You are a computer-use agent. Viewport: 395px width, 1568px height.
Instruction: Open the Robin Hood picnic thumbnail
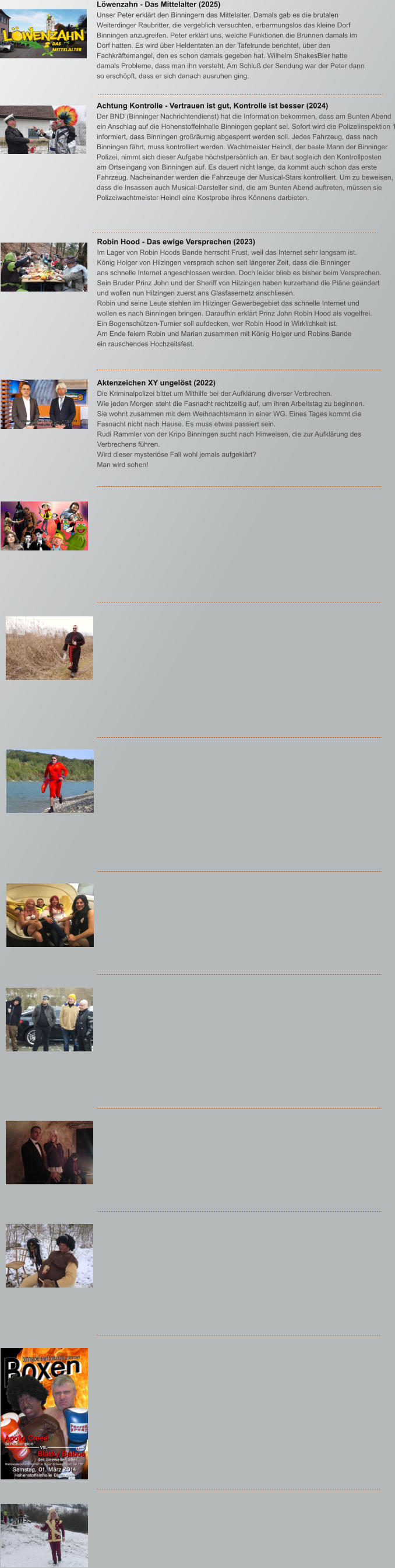[x=44, y=266]
